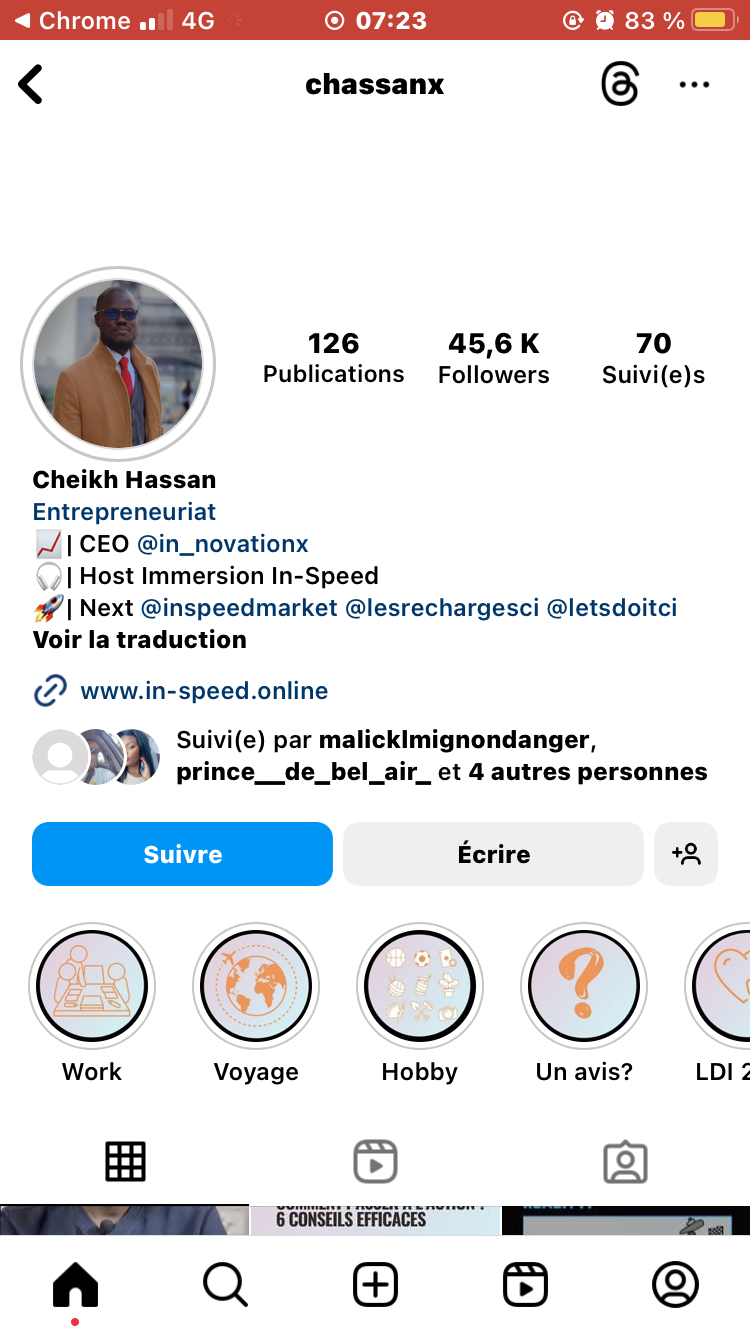Viewport: 750px width, 1334px height.
Task: Open the Hobby story highlight
Action: click(x=420, y=986)
